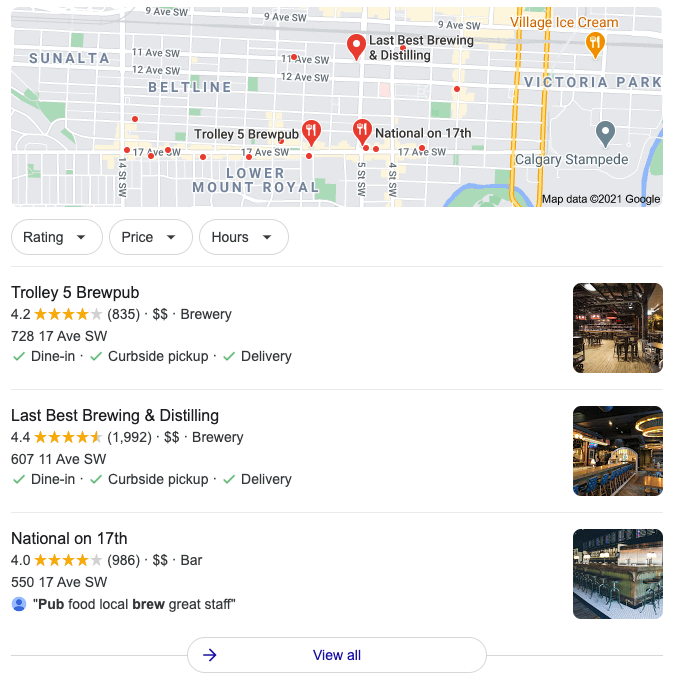
Task: Select the Last Best Brewing map pin
Action: (355, 46)
